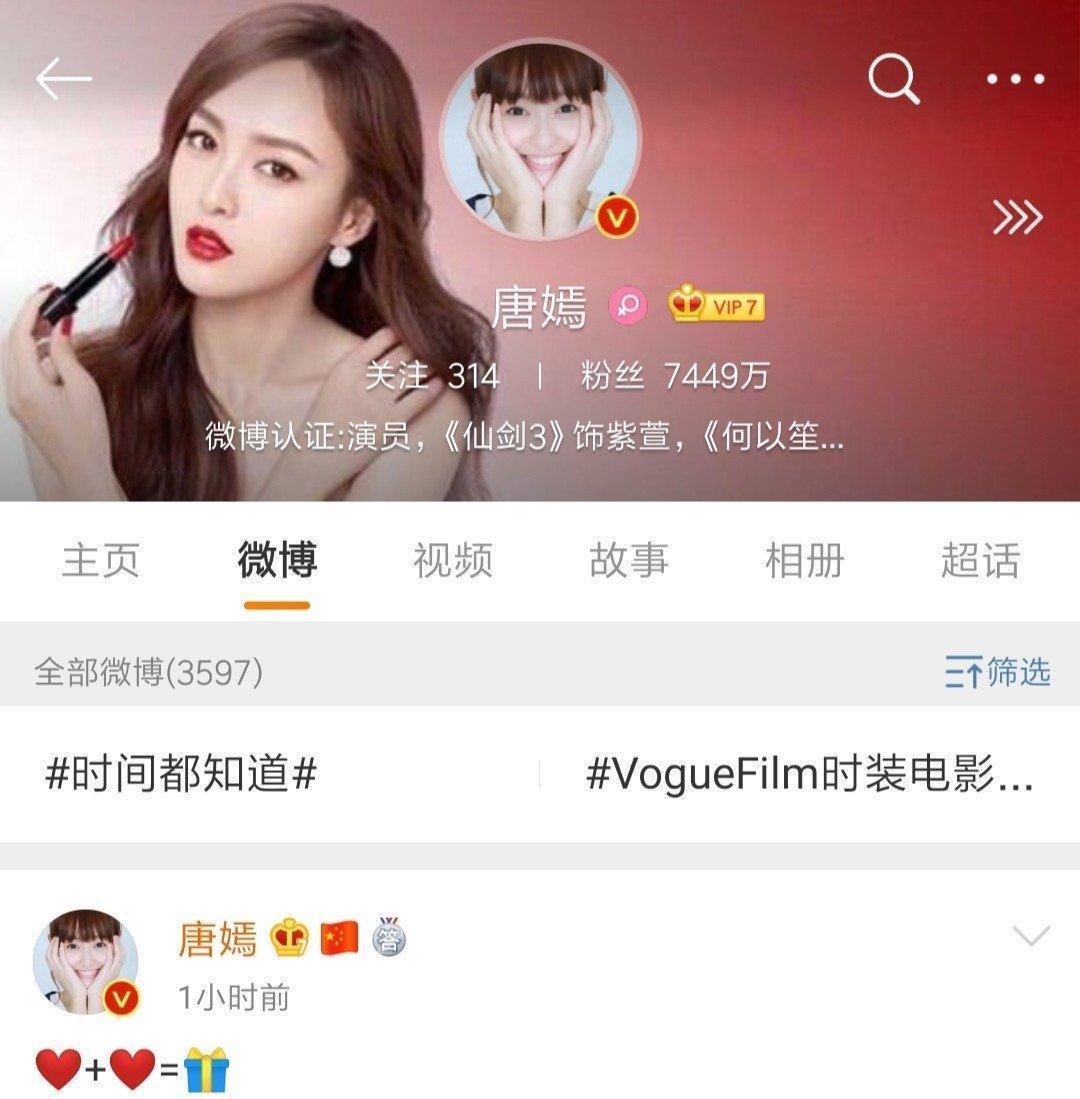The image size is (1080, 1099).
Task: Open the 粉丝 7449万 followers list
Action: (674, 376)
